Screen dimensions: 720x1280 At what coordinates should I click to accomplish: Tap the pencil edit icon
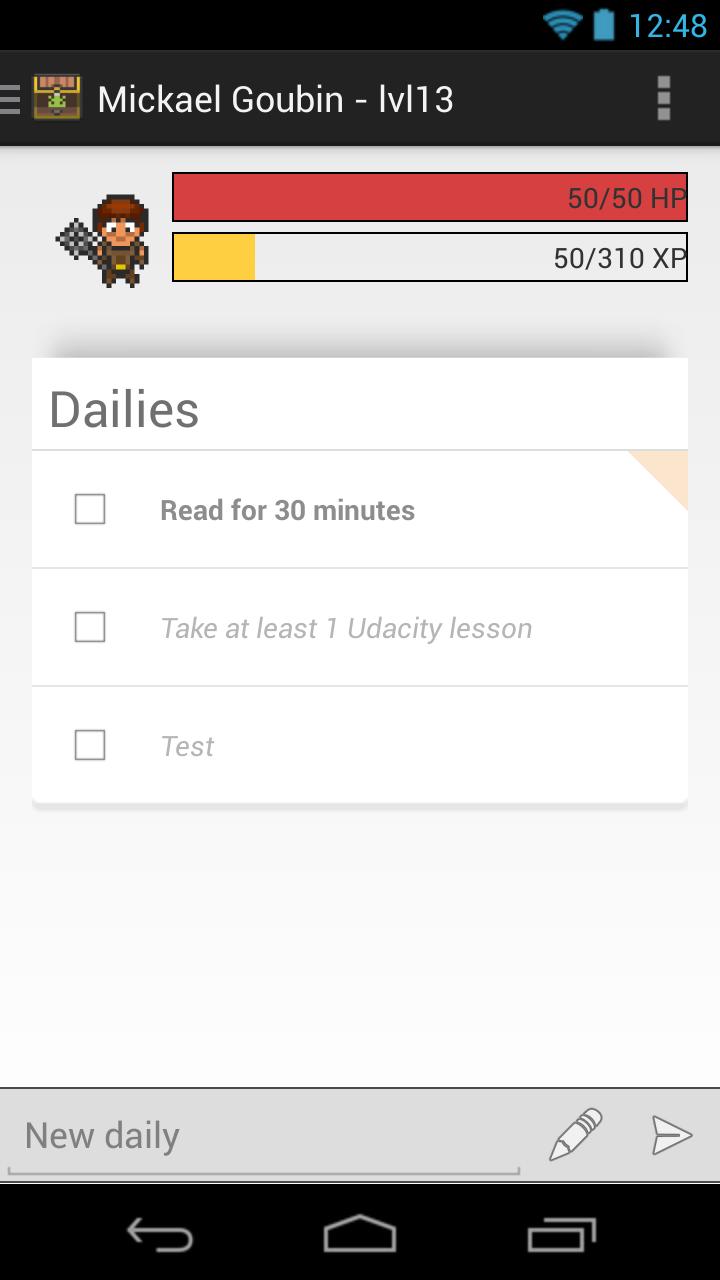(577, 1134)
